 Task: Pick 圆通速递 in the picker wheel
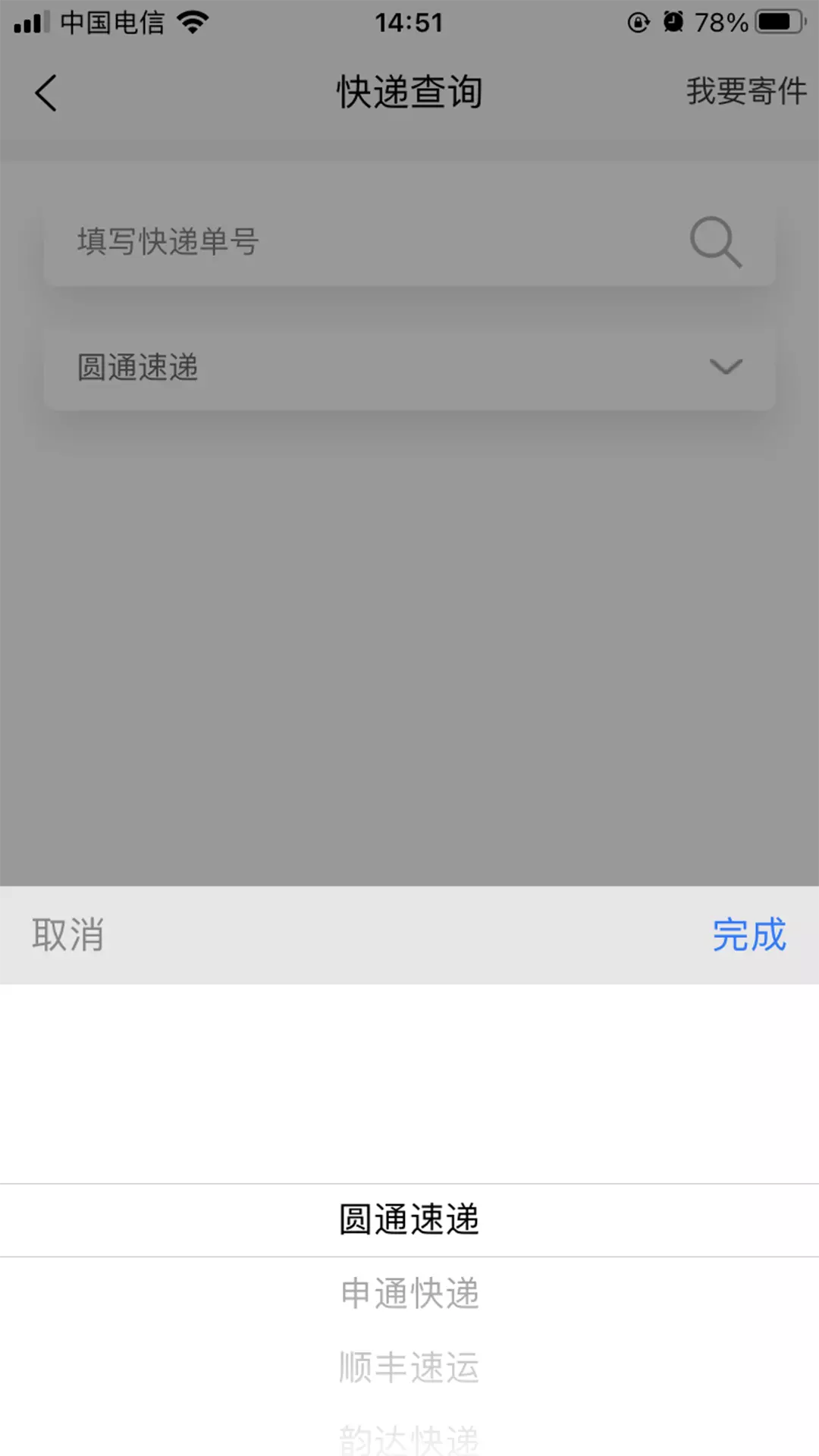point(409,1219)
